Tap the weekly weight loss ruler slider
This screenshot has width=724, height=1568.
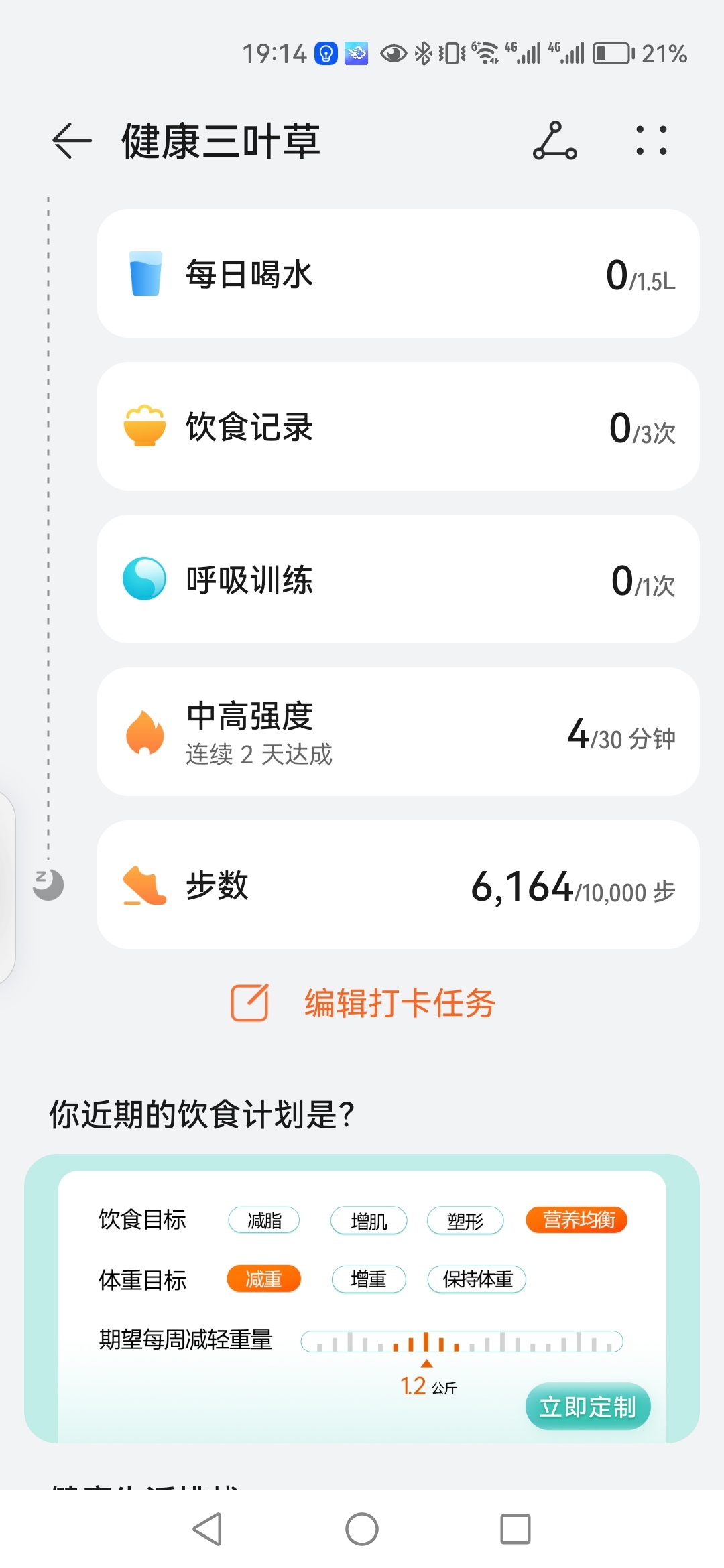pyautogui.click(x=462, y=1342)
